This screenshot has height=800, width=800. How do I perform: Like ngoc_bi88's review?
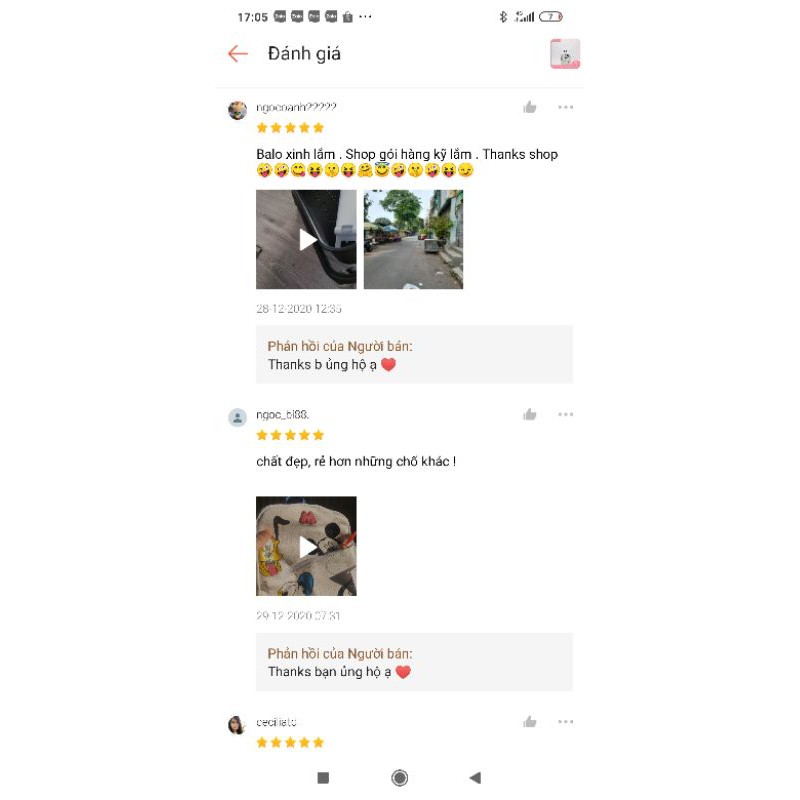pyautogui.click(x=530, y=414)
